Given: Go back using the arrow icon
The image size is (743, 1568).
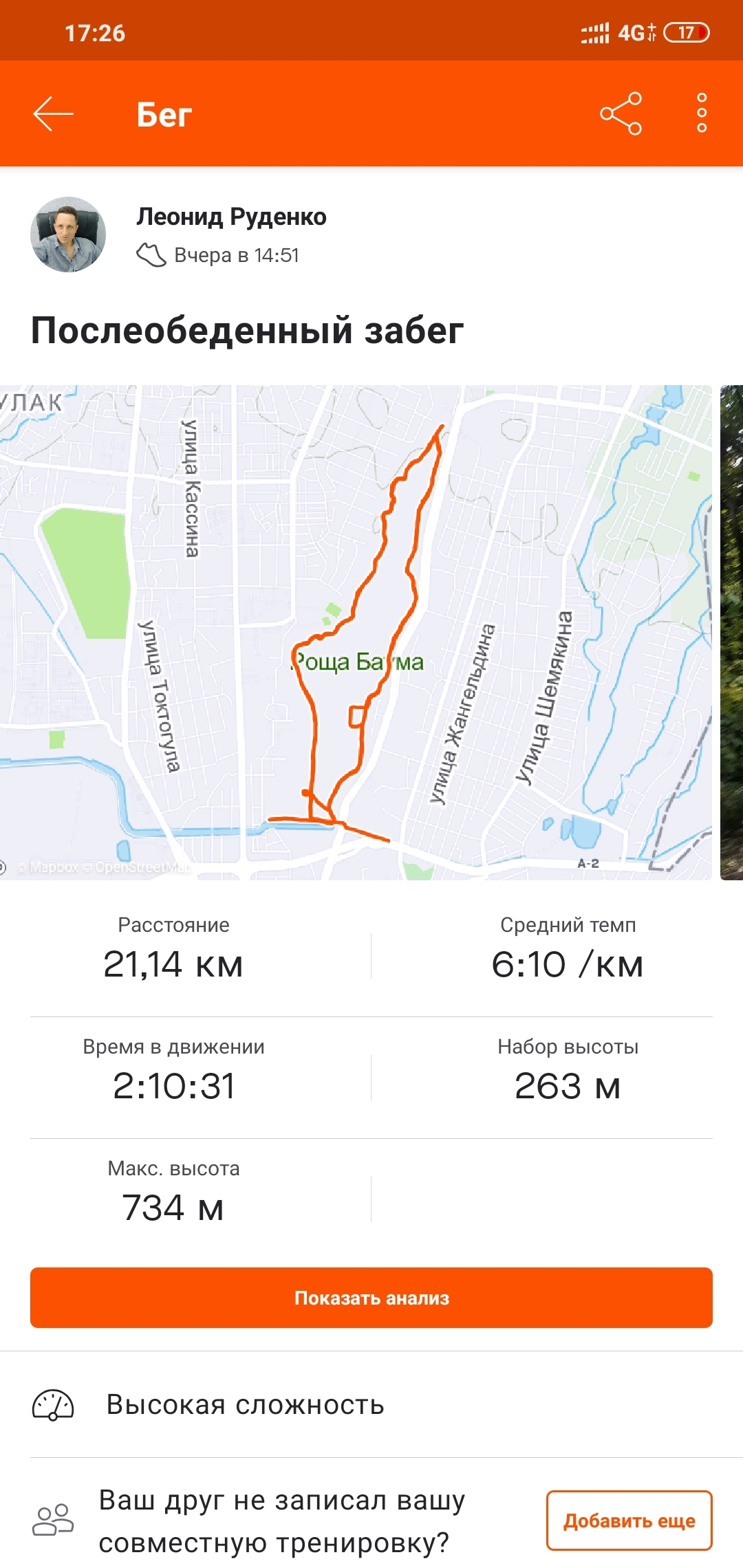Looking at the screenshot, I should (53, 114).
